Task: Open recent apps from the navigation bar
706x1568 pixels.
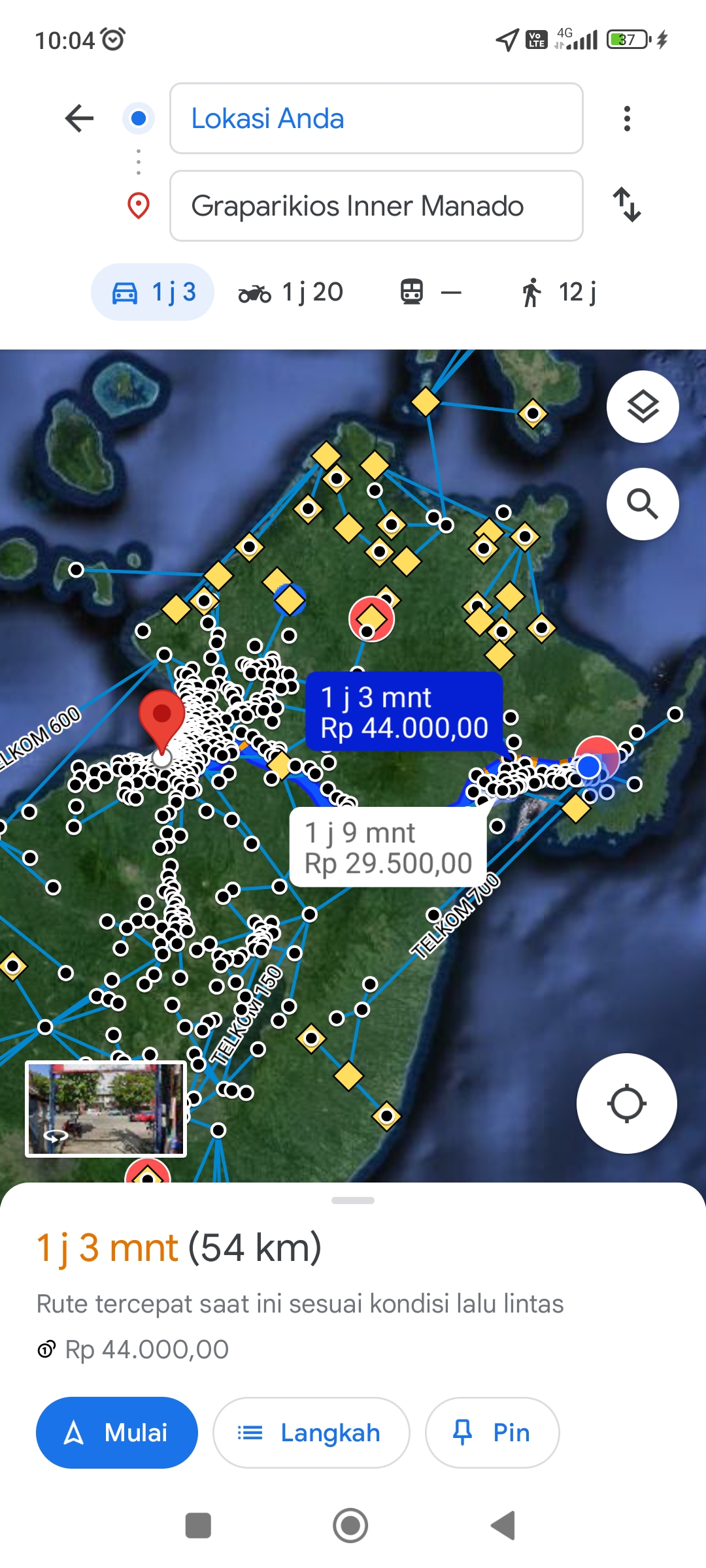Action: pos(198,1526)
